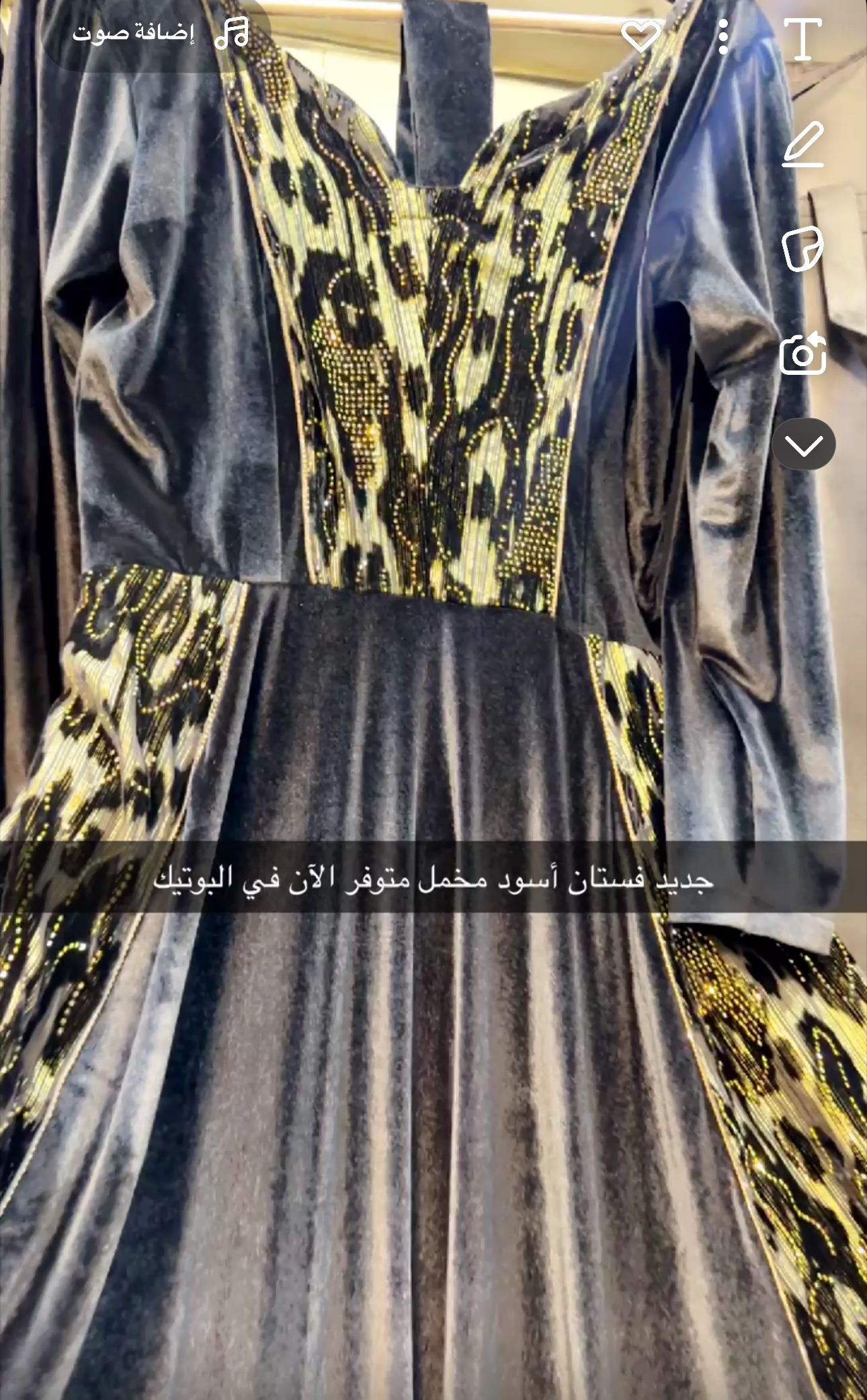Tap the add sound button
The image size is (867, 1400).
point(159,34)
